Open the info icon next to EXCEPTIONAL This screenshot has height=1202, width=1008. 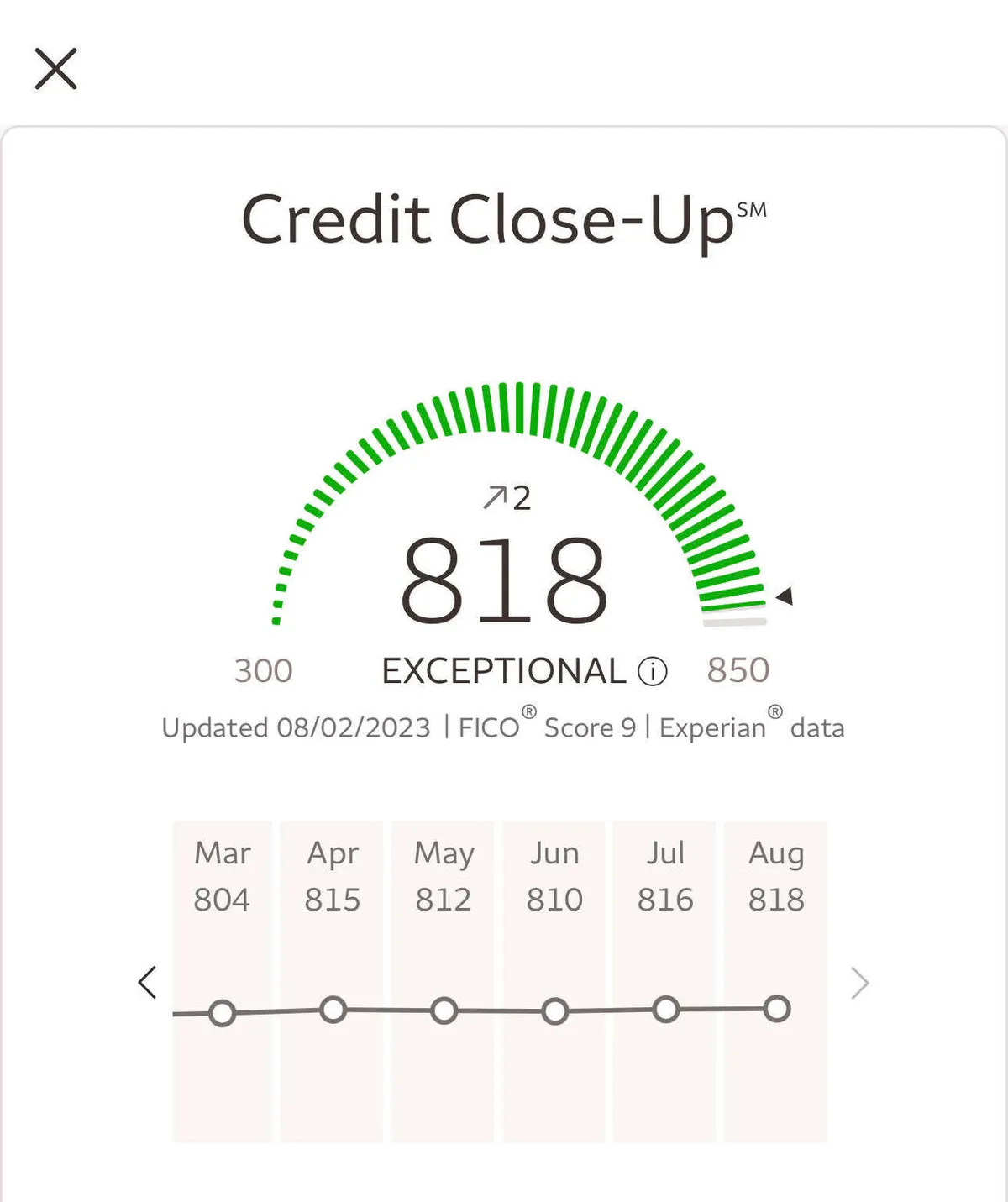[x=653, y=671]
